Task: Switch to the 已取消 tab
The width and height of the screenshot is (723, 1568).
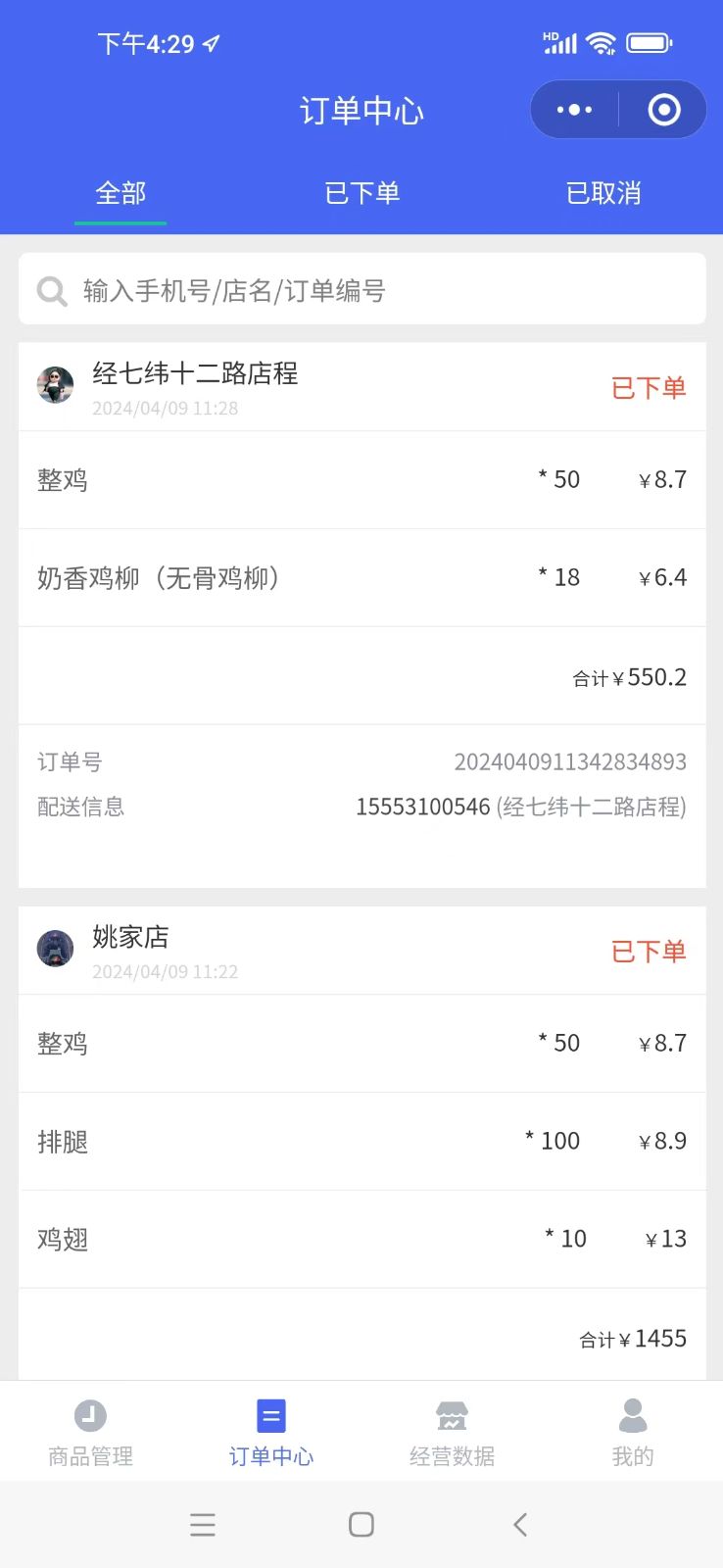Action: [x=603, y=193]
